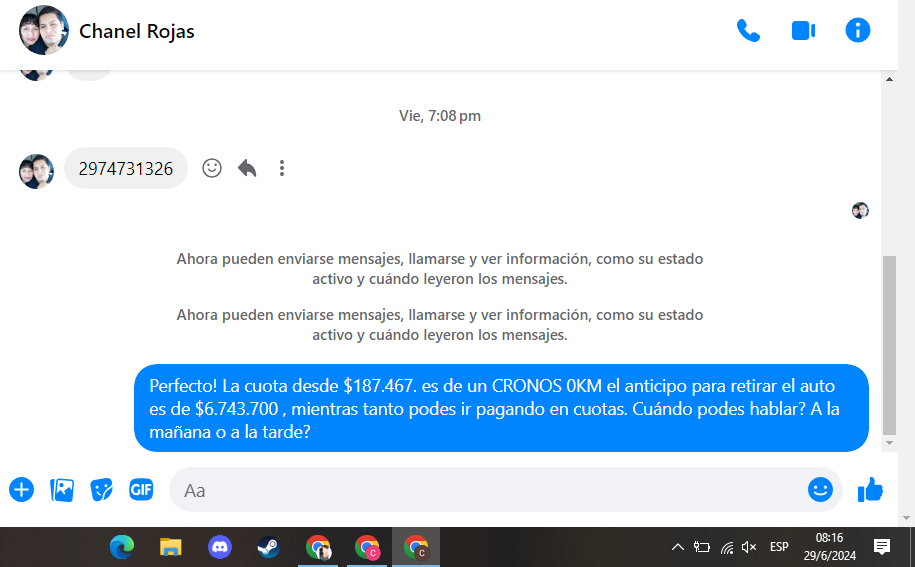Choose a sticker to send
The width and height of the screenshot is (915, 567).
point(102,490)
